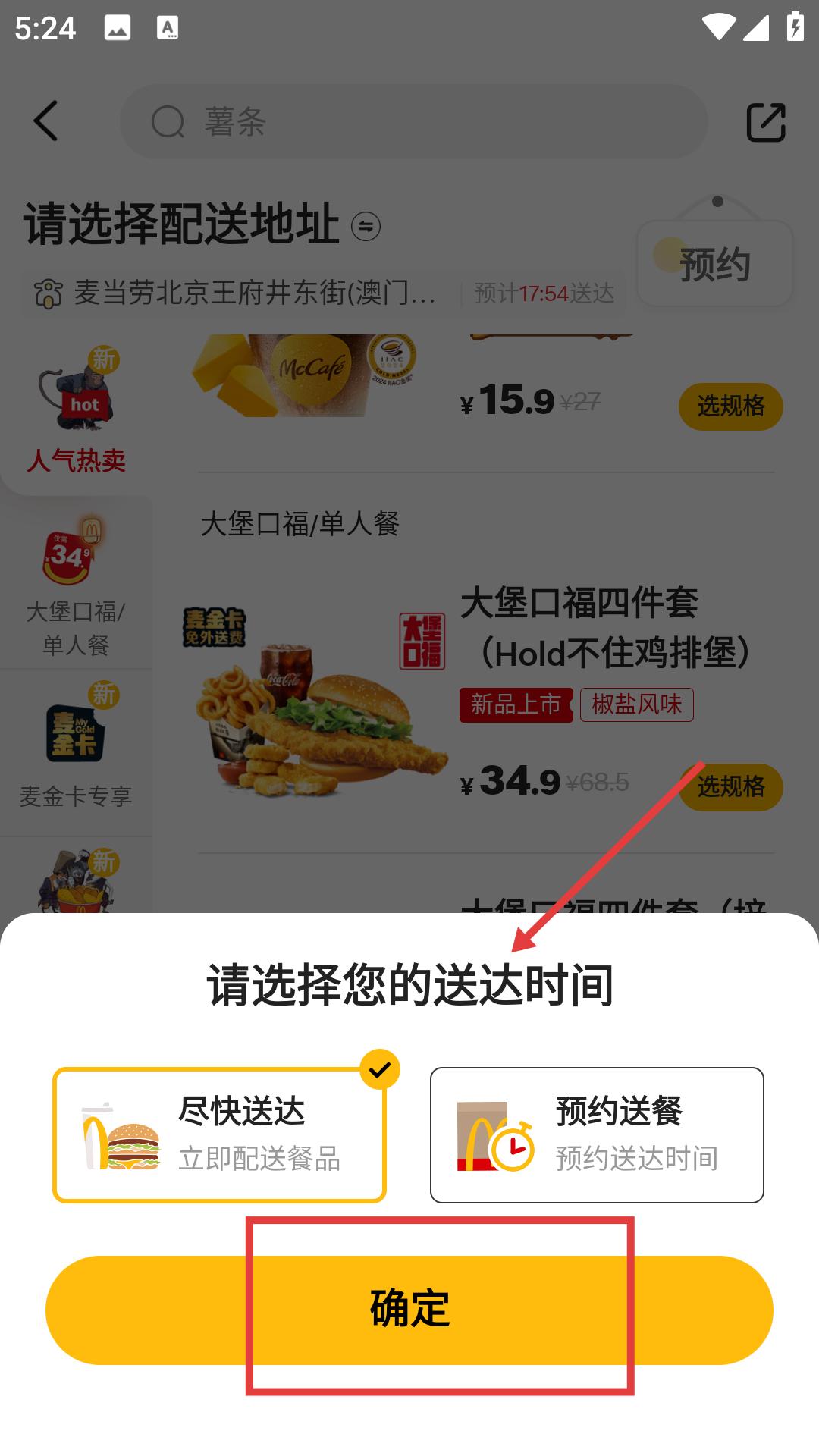Choose 预约送餐 scheduled delivery option
819x1456 pixels.
click(597, 1134)
